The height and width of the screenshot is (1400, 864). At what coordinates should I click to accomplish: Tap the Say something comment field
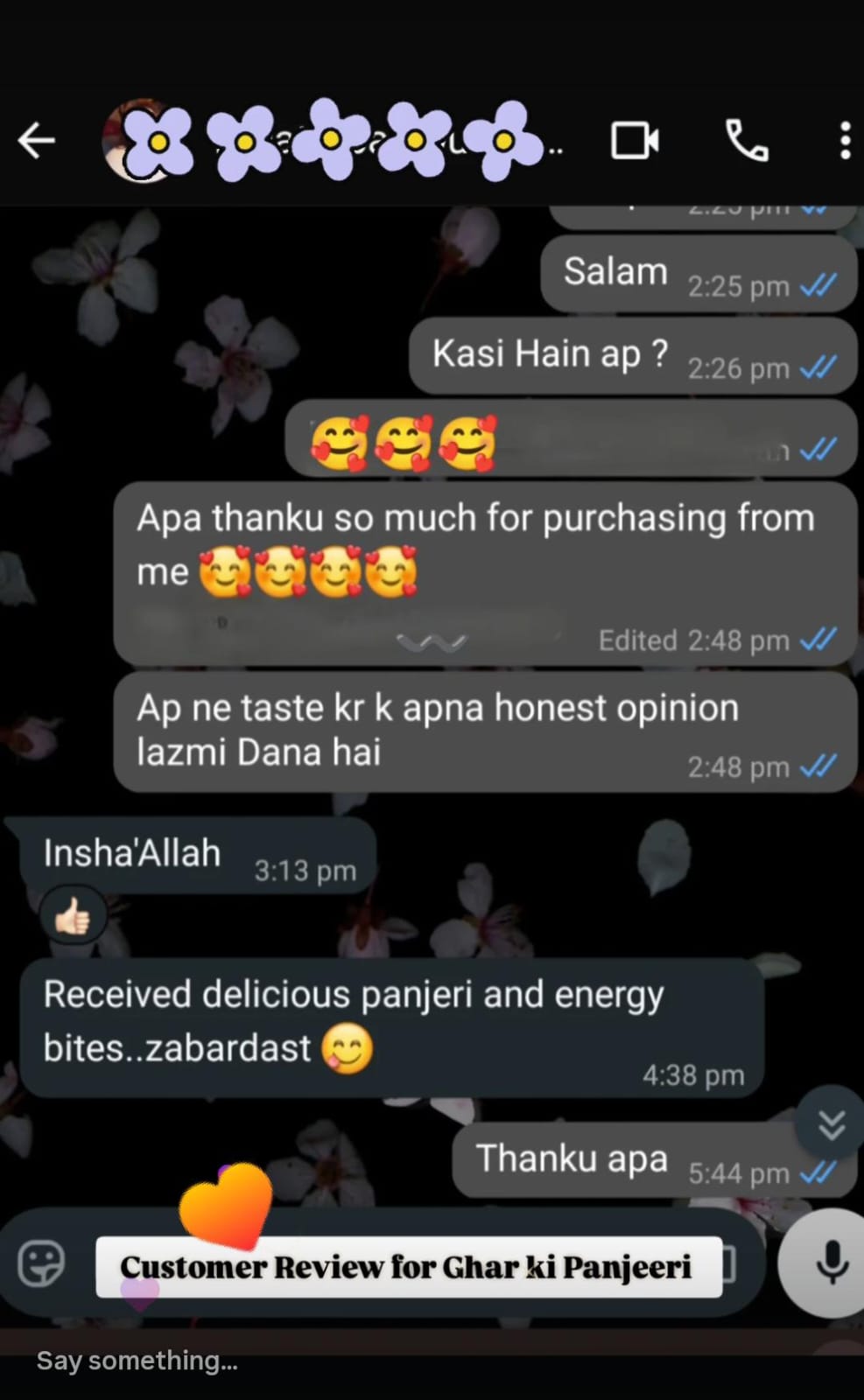tap(137, 1361)
